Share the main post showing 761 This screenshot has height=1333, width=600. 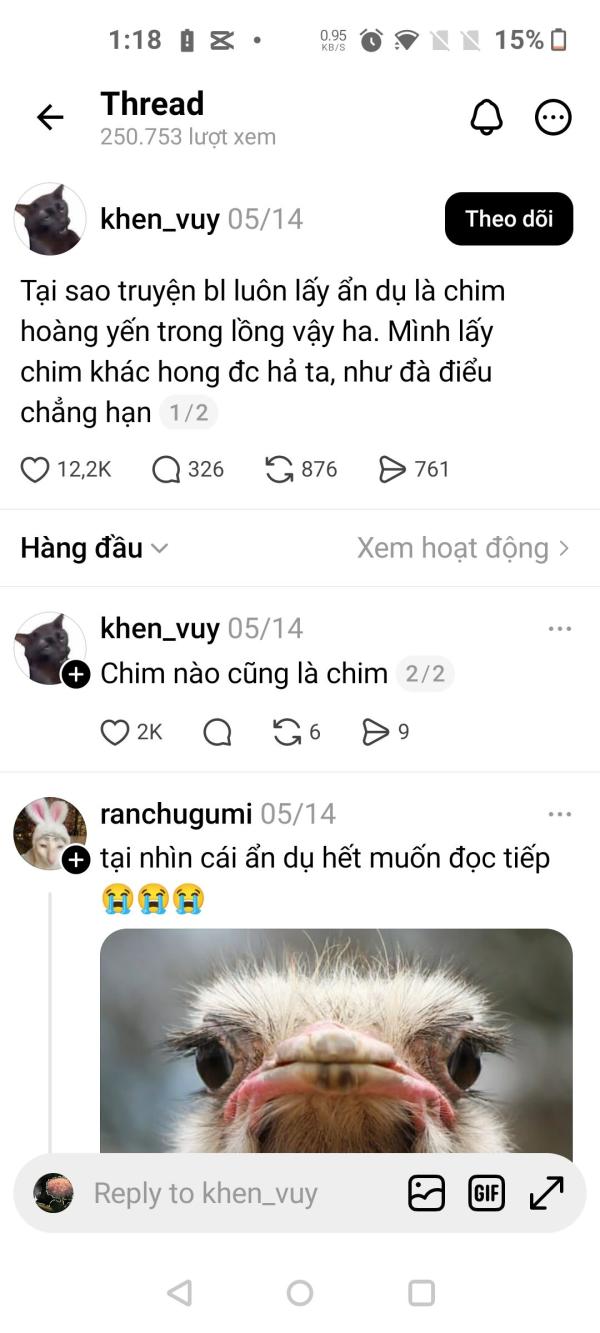(392, 469)
